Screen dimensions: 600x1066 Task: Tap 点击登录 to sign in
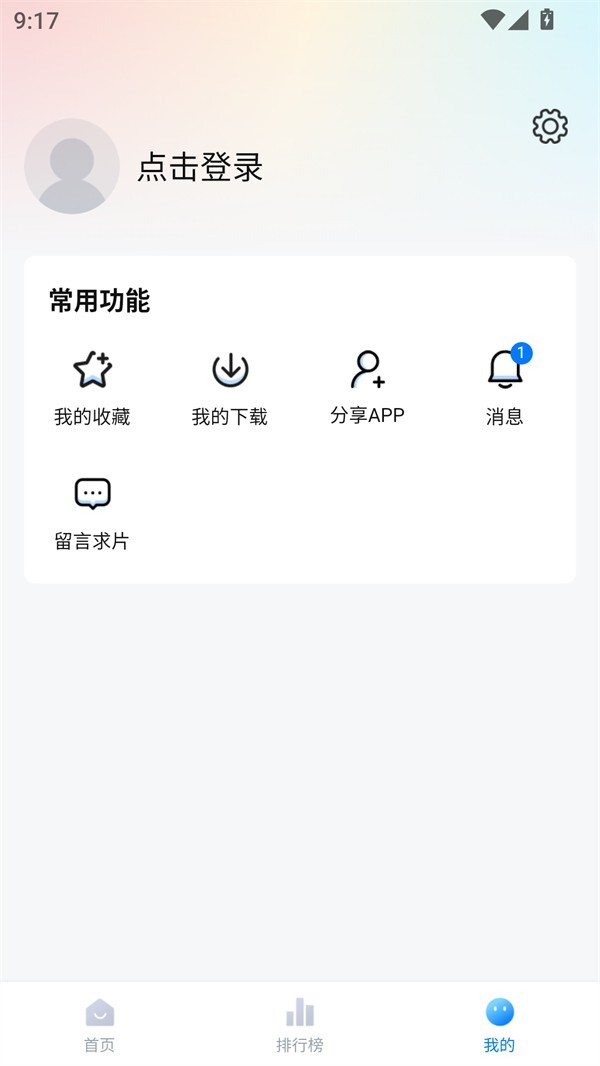[x=200, y=167]
